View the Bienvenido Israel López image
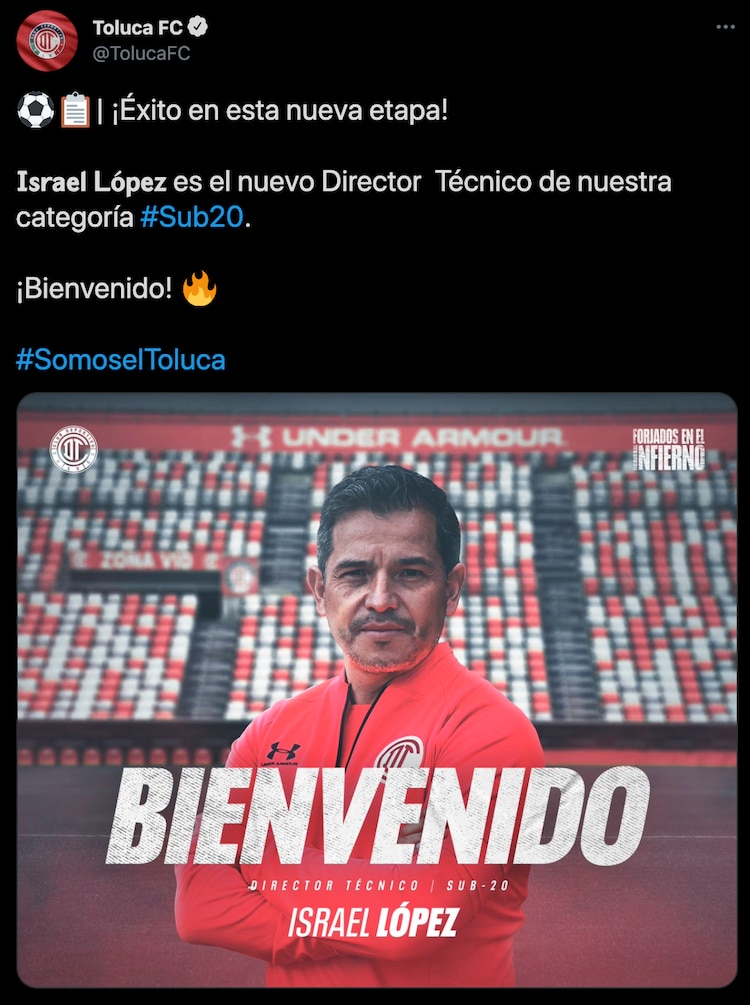 pyautogui.click(x=376, y=690)
